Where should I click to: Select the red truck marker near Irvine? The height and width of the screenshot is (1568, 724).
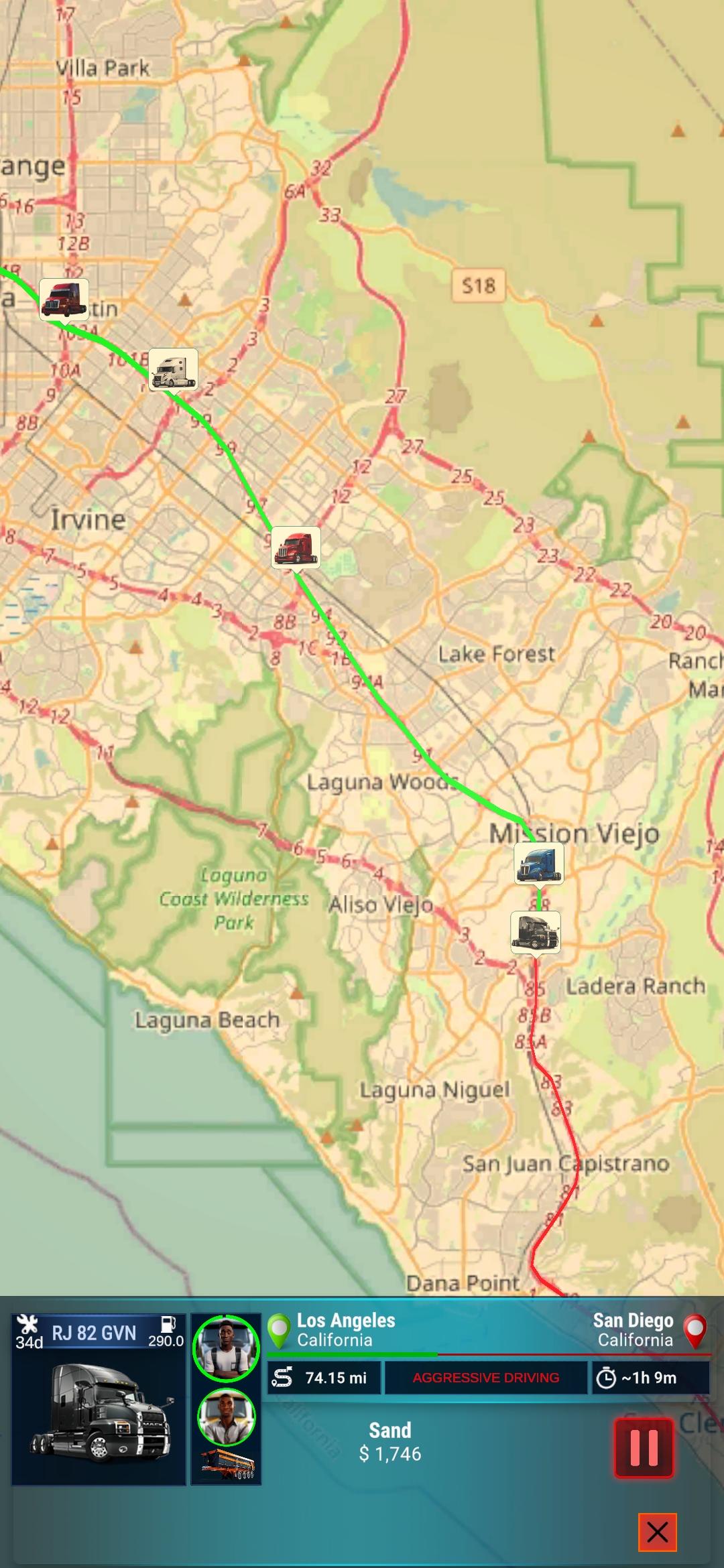295,548
